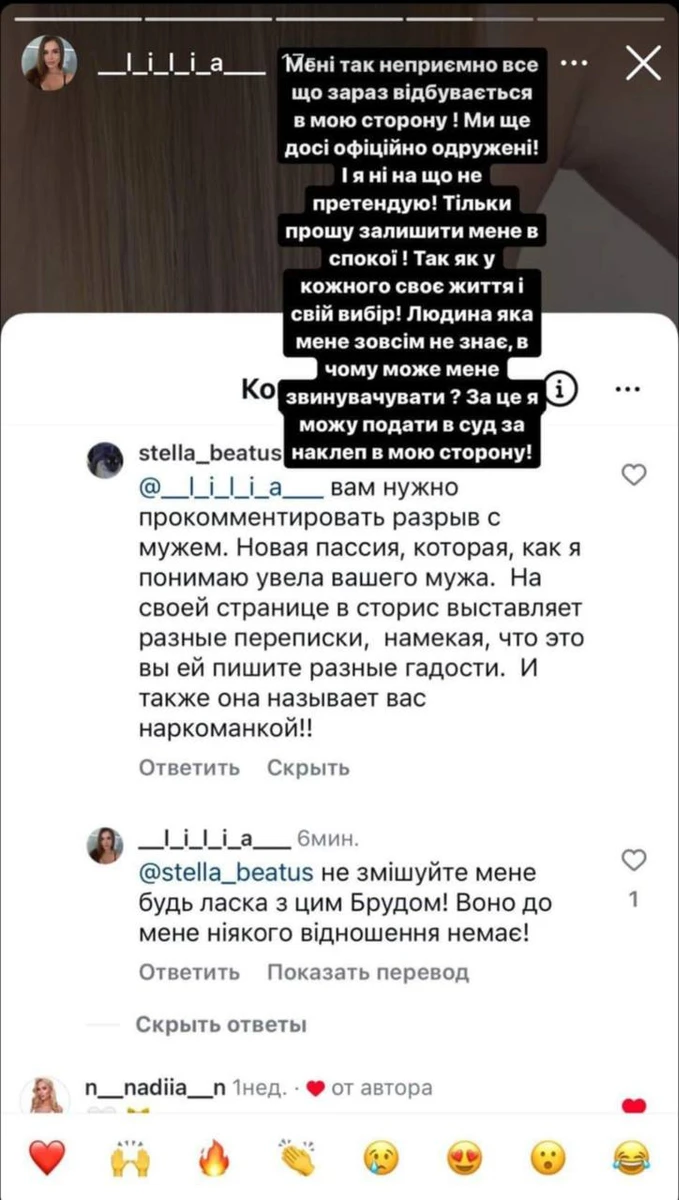
Task: Send the surprised face reaction
Action: point(548,1159)
